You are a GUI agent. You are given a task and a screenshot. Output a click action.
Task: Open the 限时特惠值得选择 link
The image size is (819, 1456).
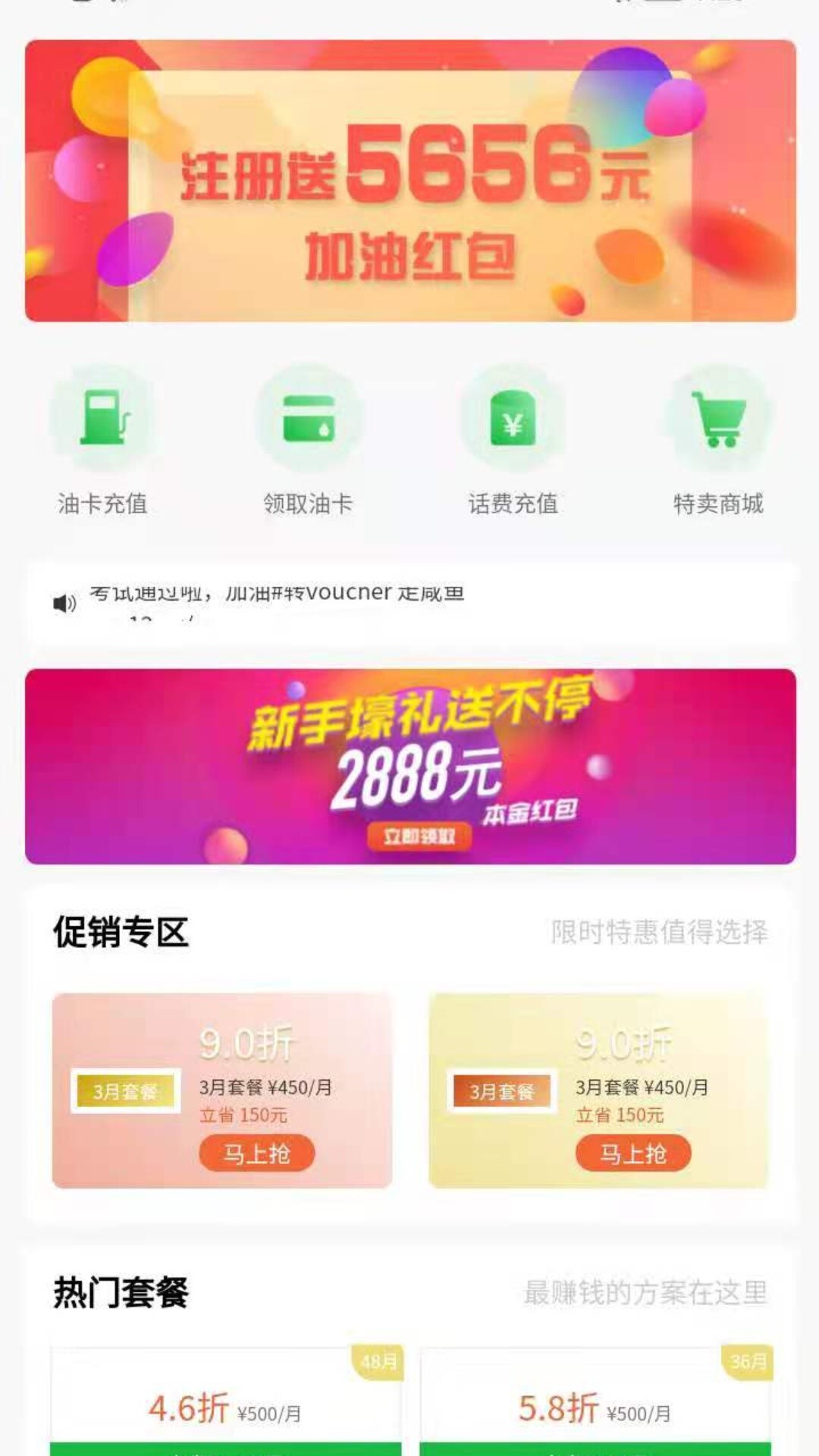tap(660, 933)
